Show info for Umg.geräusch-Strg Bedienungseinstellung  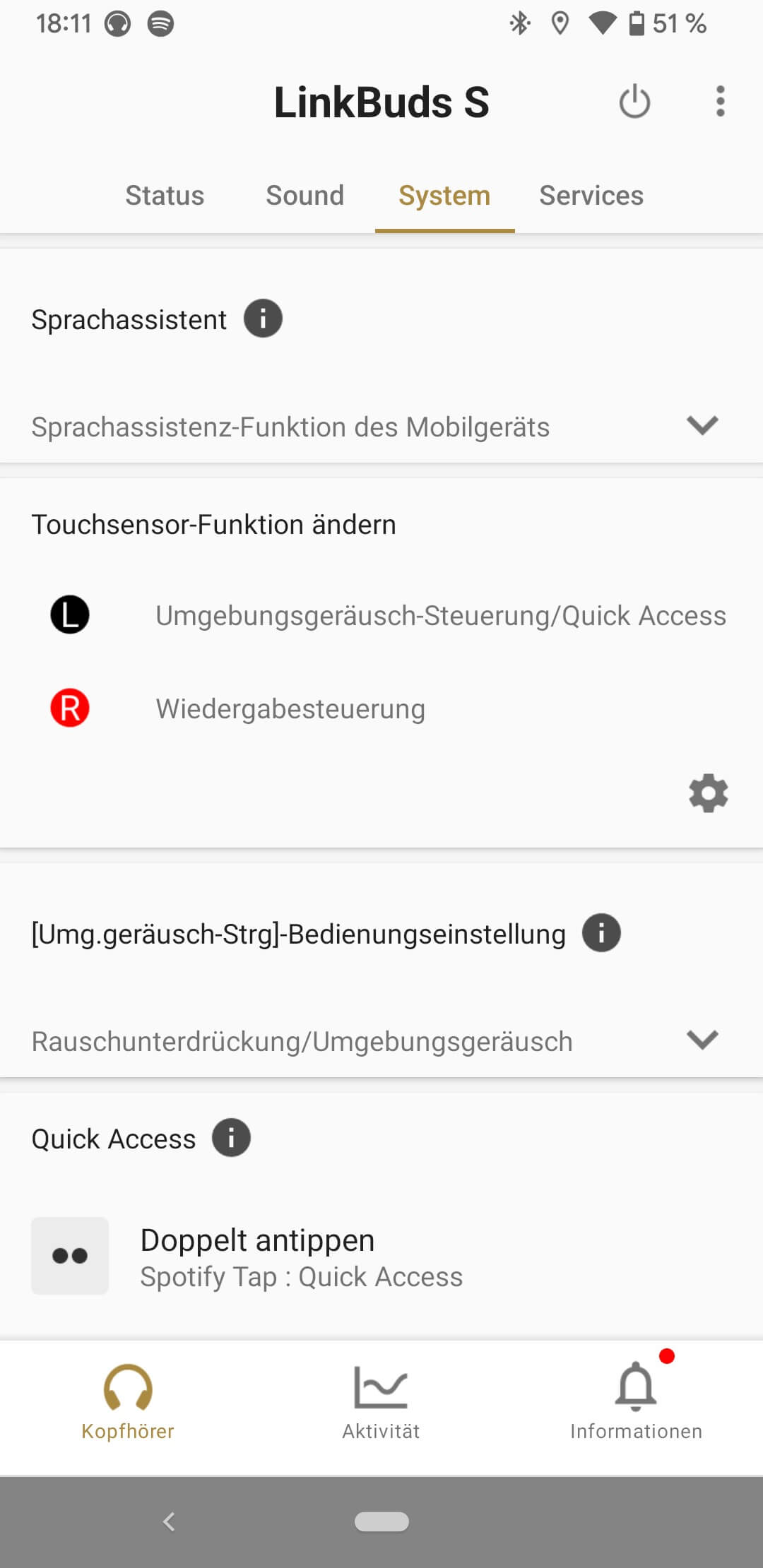[x=601, y=933]
